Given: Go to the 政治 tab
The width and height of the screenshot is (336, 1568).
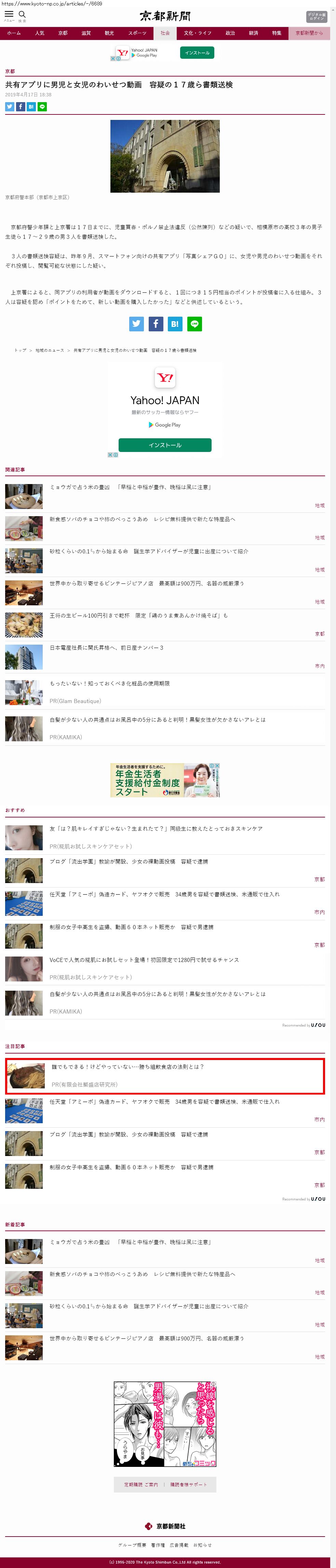Looking at the screenshot, I should pos(230,33).
